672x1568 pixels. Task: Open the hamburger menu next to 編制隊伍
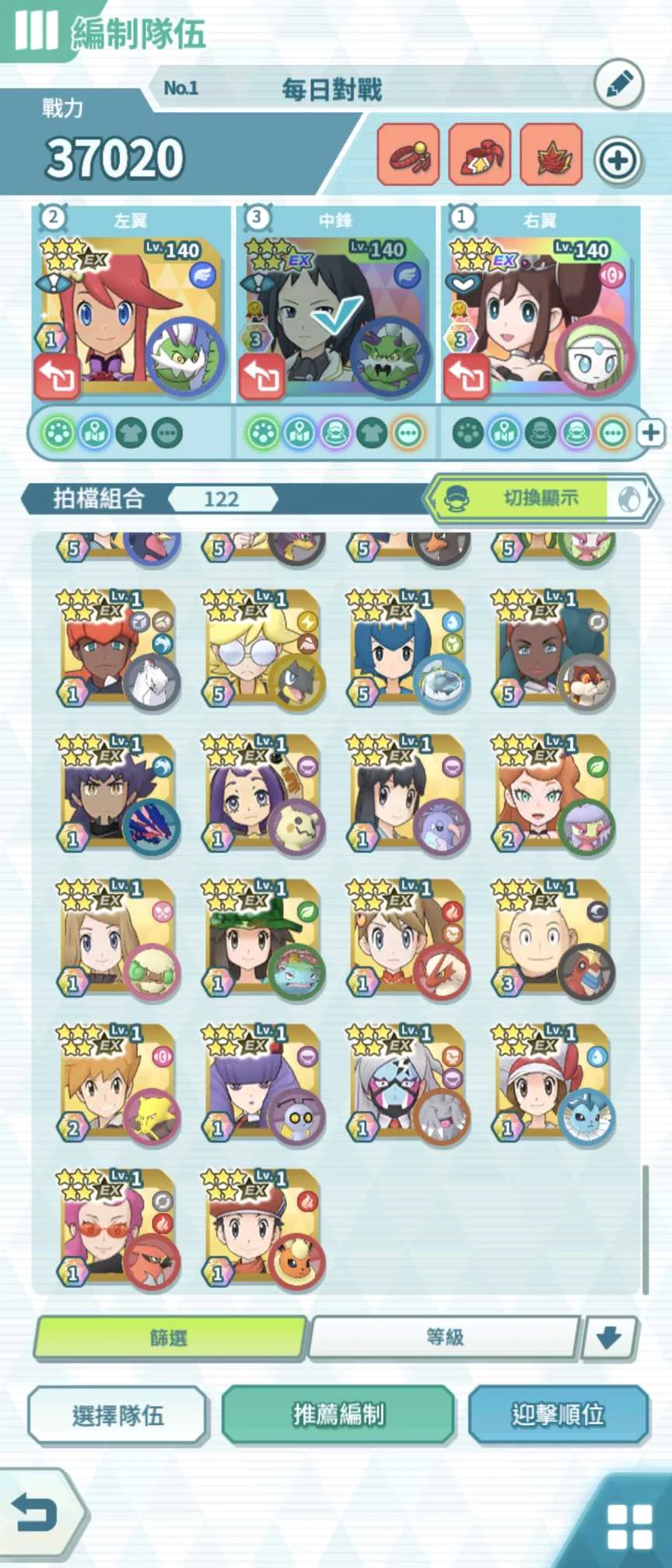(x=35, y=30)
